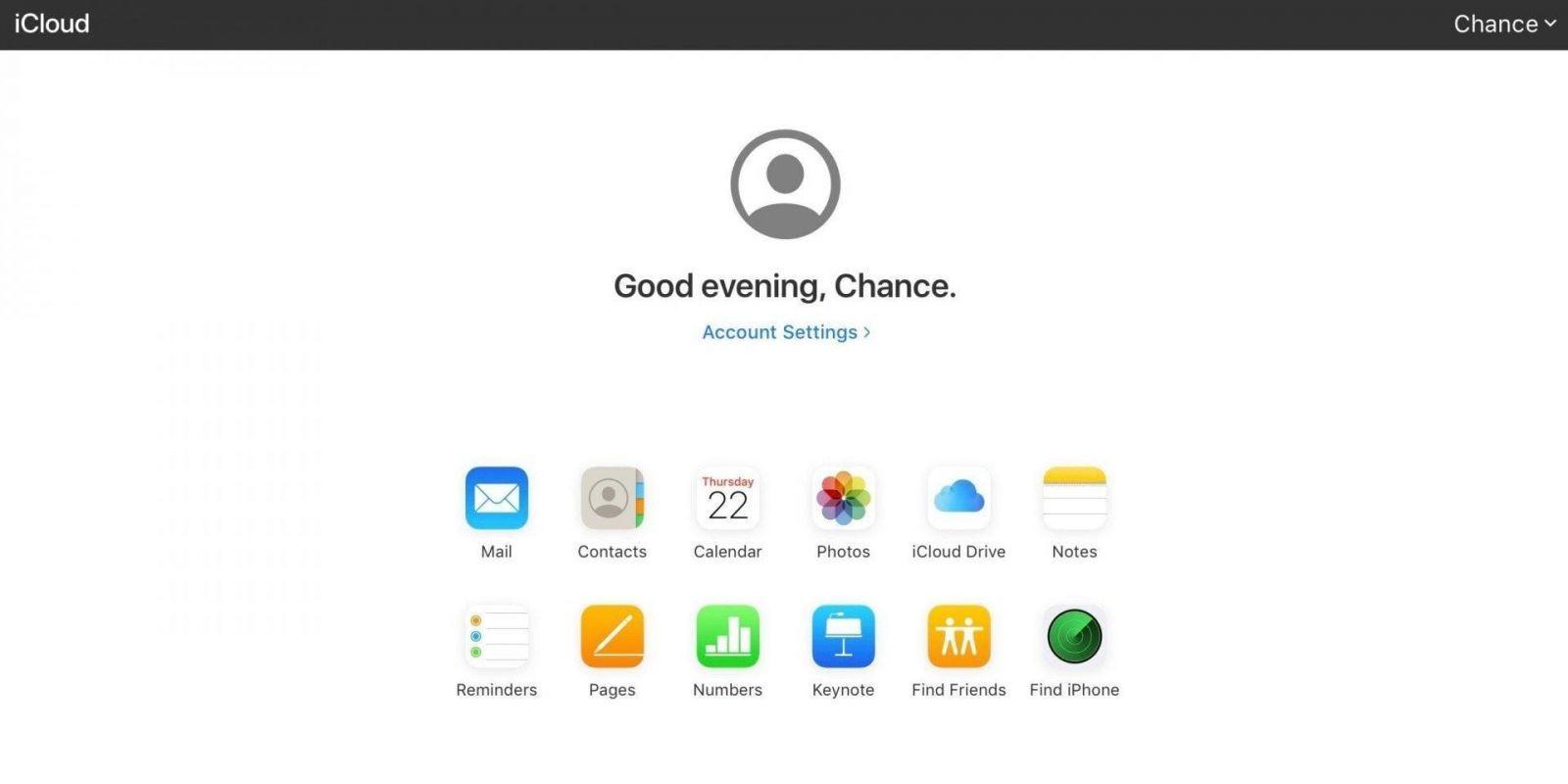The width and height of the screenshot is (1568, 784).
Task: Open the Calendar app
Action: click(727, 499)
